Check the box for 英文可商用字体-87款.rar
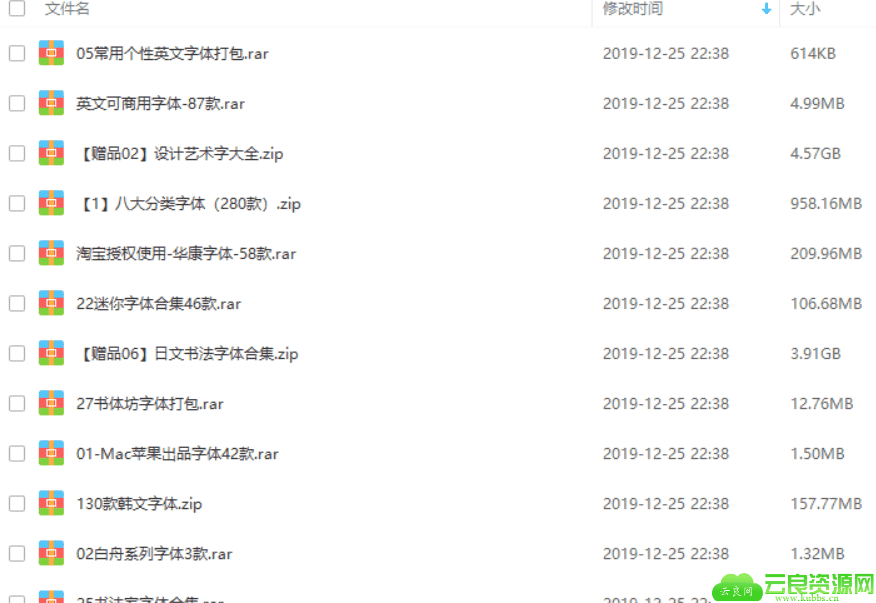 click(x=17, y=103)
